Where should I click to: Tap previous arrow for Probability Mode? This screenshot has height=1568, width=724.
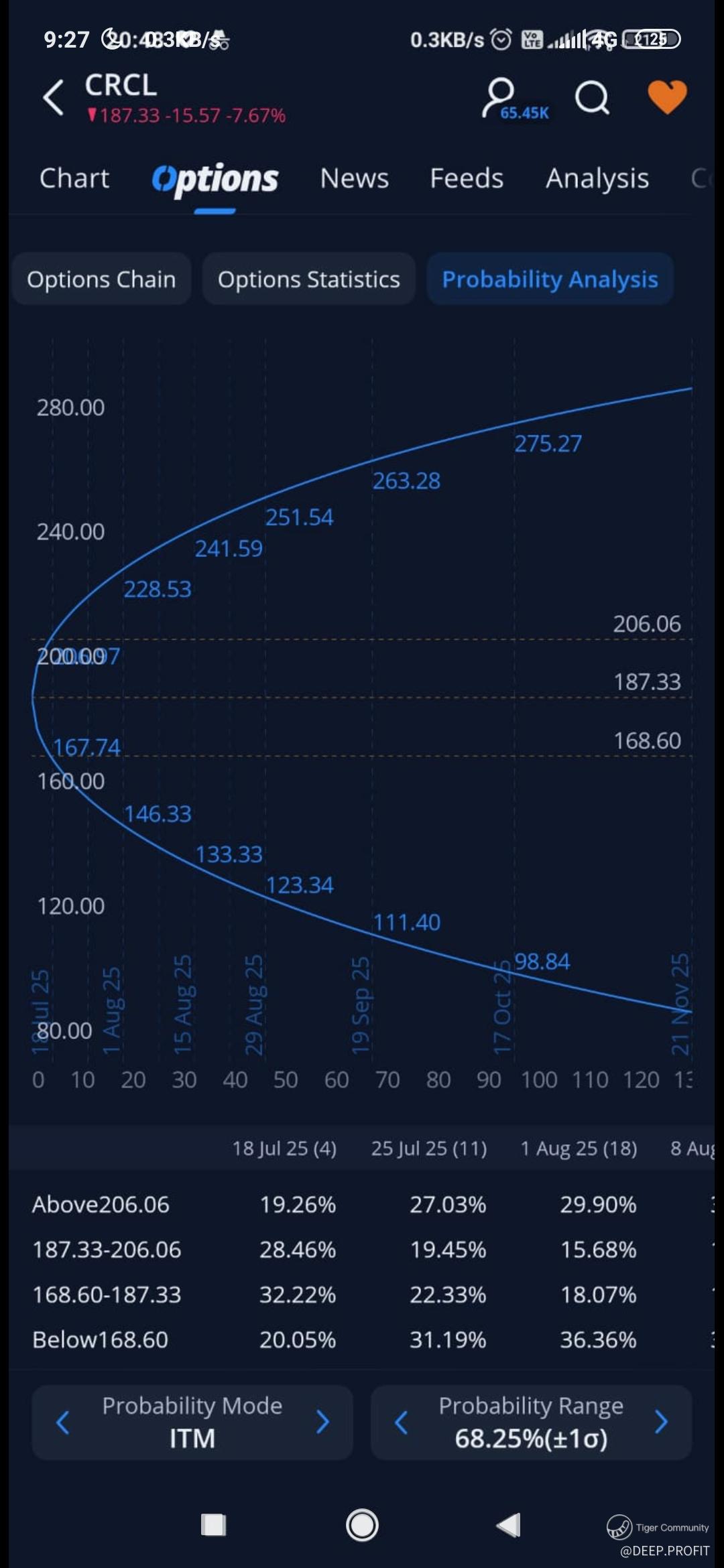(63, 1422)
